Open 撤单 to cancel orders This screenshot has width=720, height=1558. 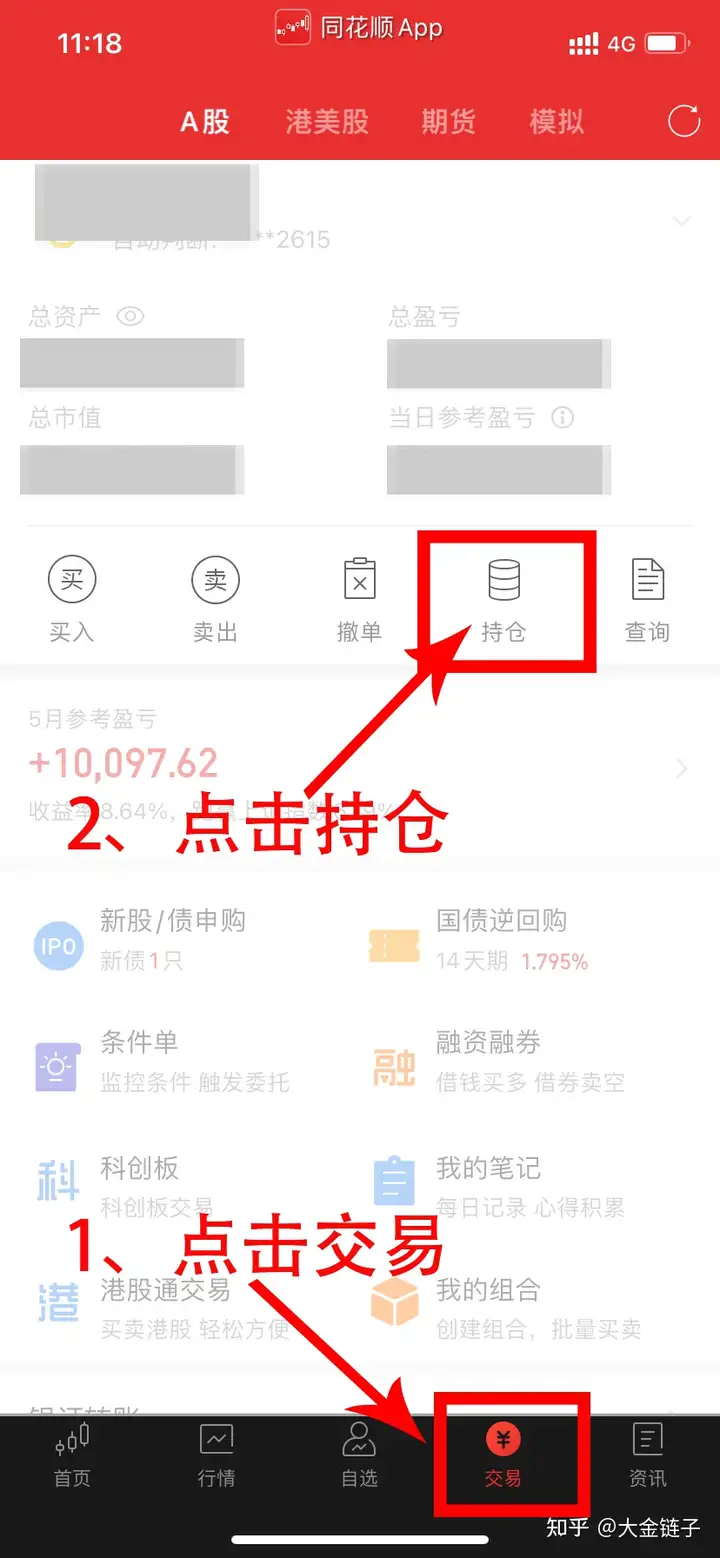(359, 599)
